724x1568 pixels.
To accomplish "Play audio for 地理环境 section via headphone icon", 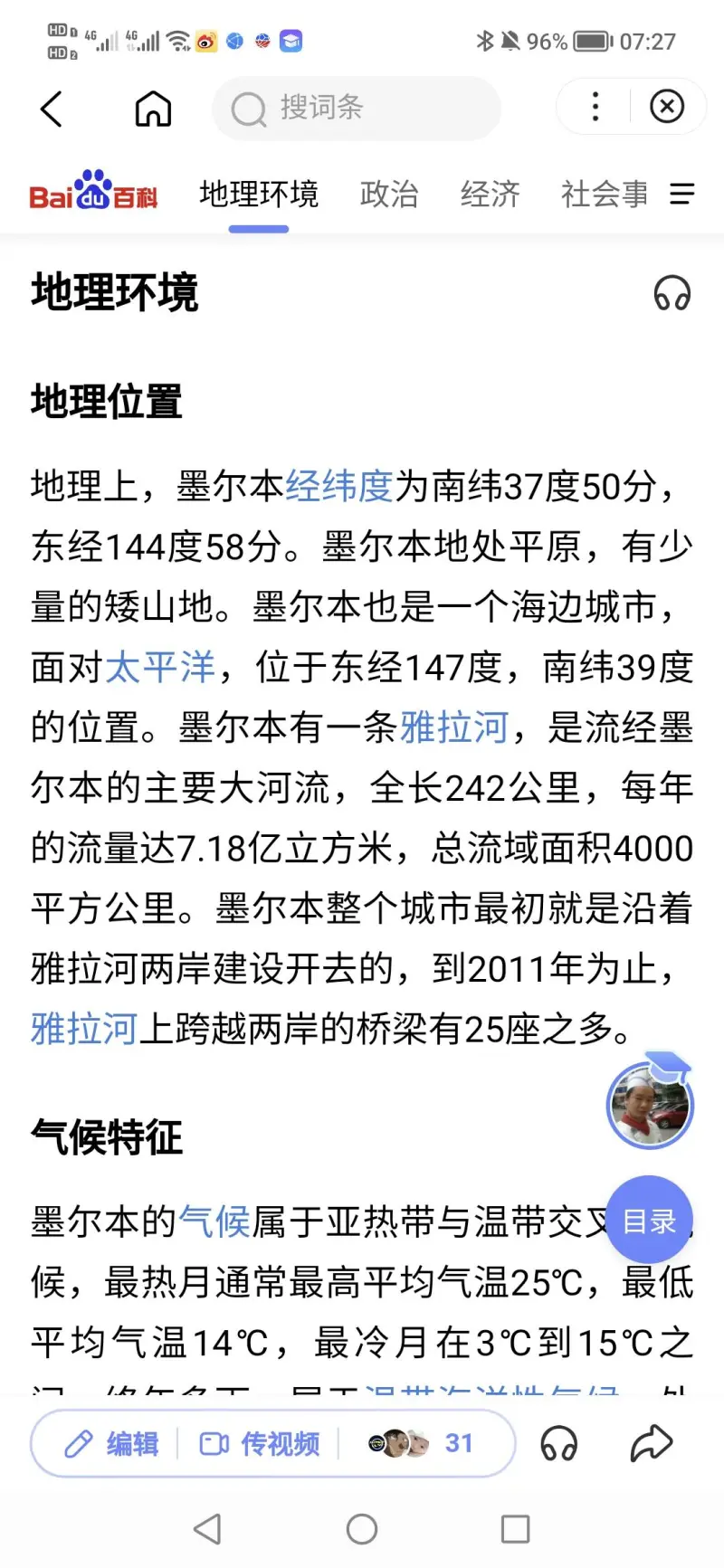I will pos(672,293).
